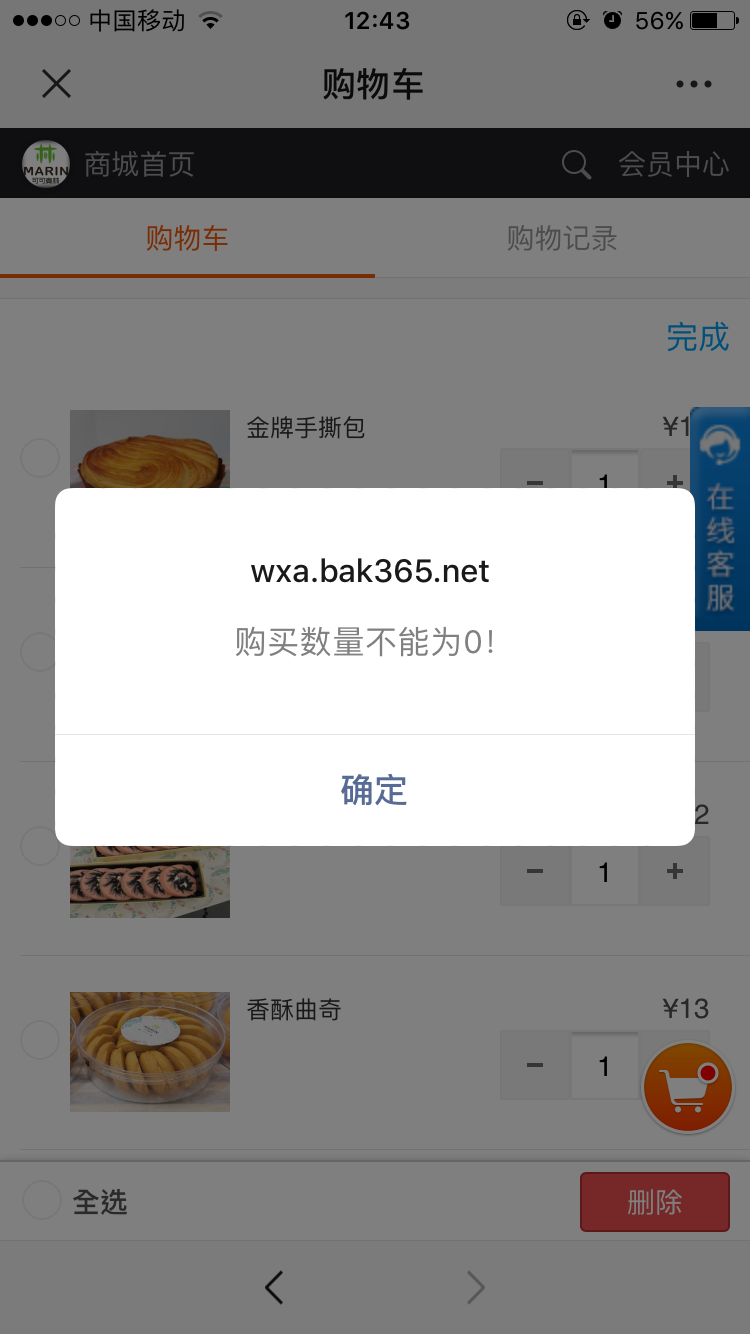The height and width of the screenshot is (1334, 750).
Task: Open 会员中心
Action: coord(674,164)
